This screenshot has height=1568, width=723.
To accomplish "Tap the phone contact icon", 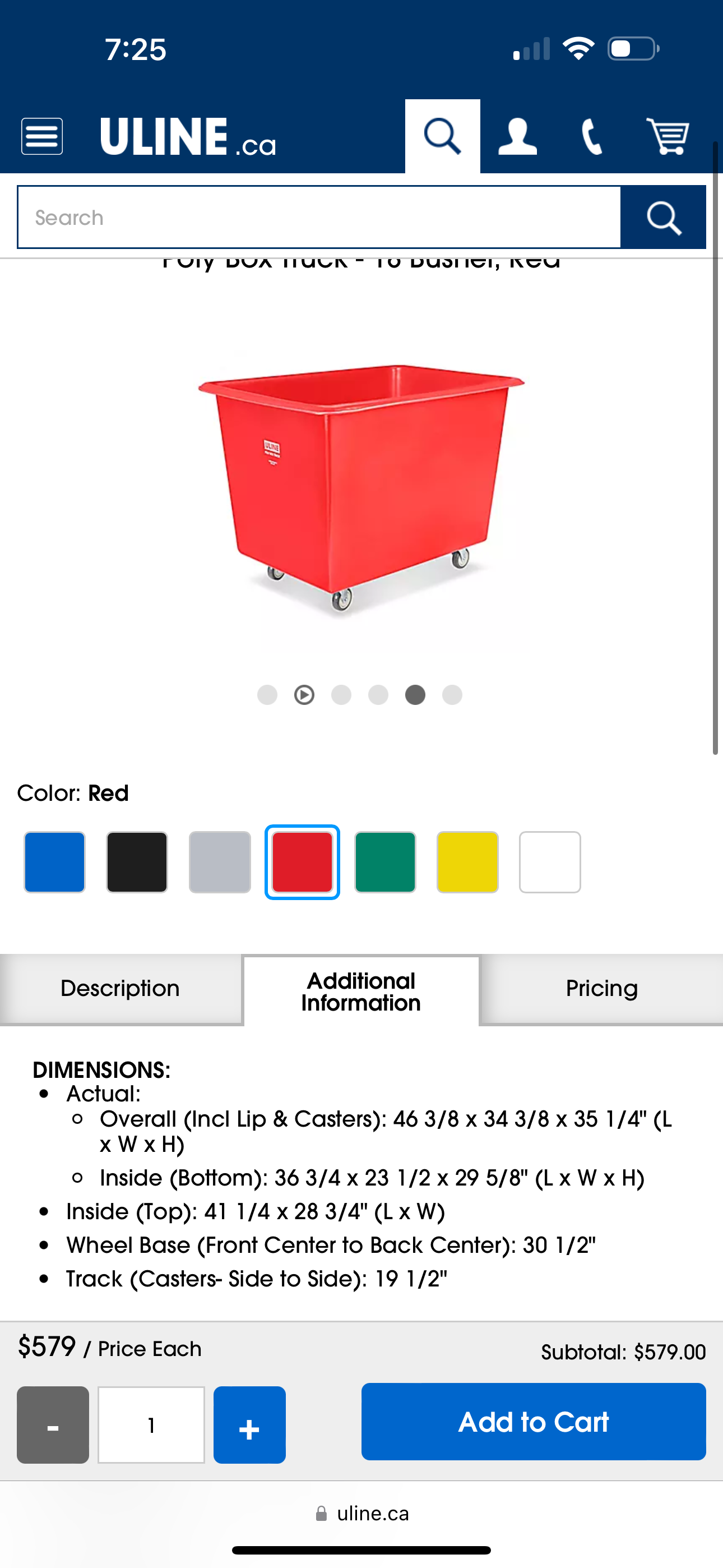I will pos(591,136).
